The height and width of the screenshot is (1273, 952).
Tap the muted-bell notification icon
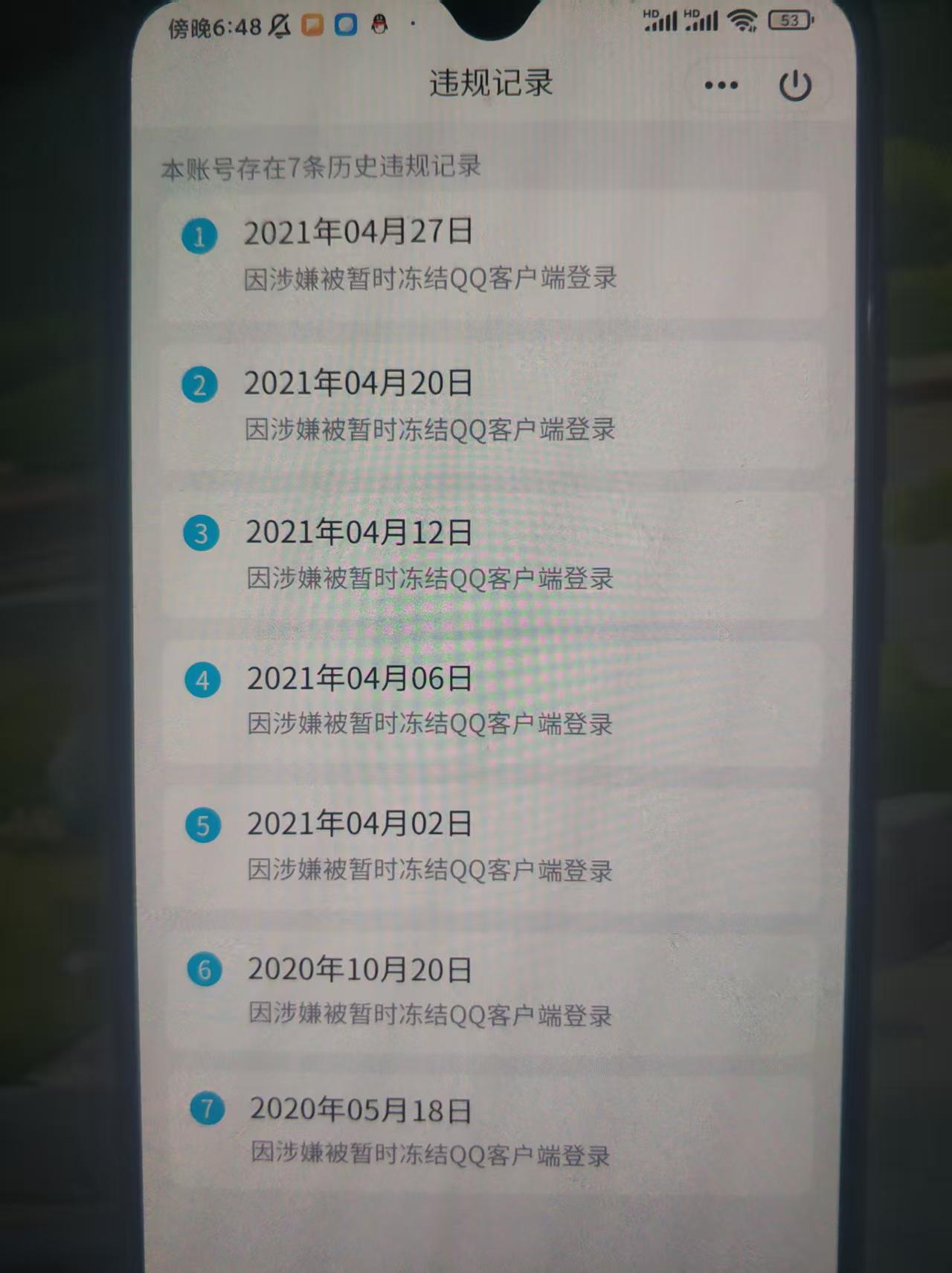[278, 25]
